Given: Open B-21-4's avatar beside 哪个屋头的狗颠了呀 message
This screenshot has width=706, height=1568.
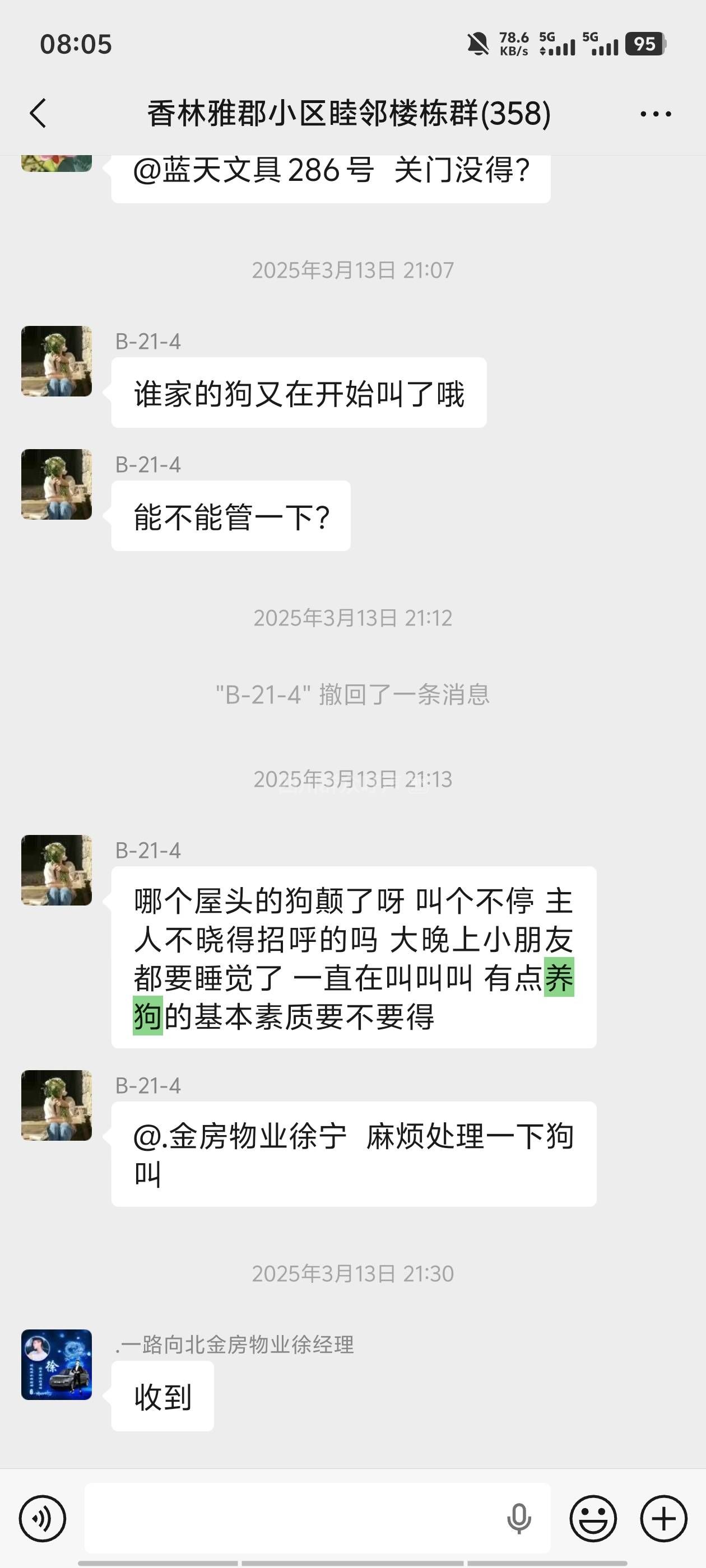Looking at the screenshot, I should point(57,870).
